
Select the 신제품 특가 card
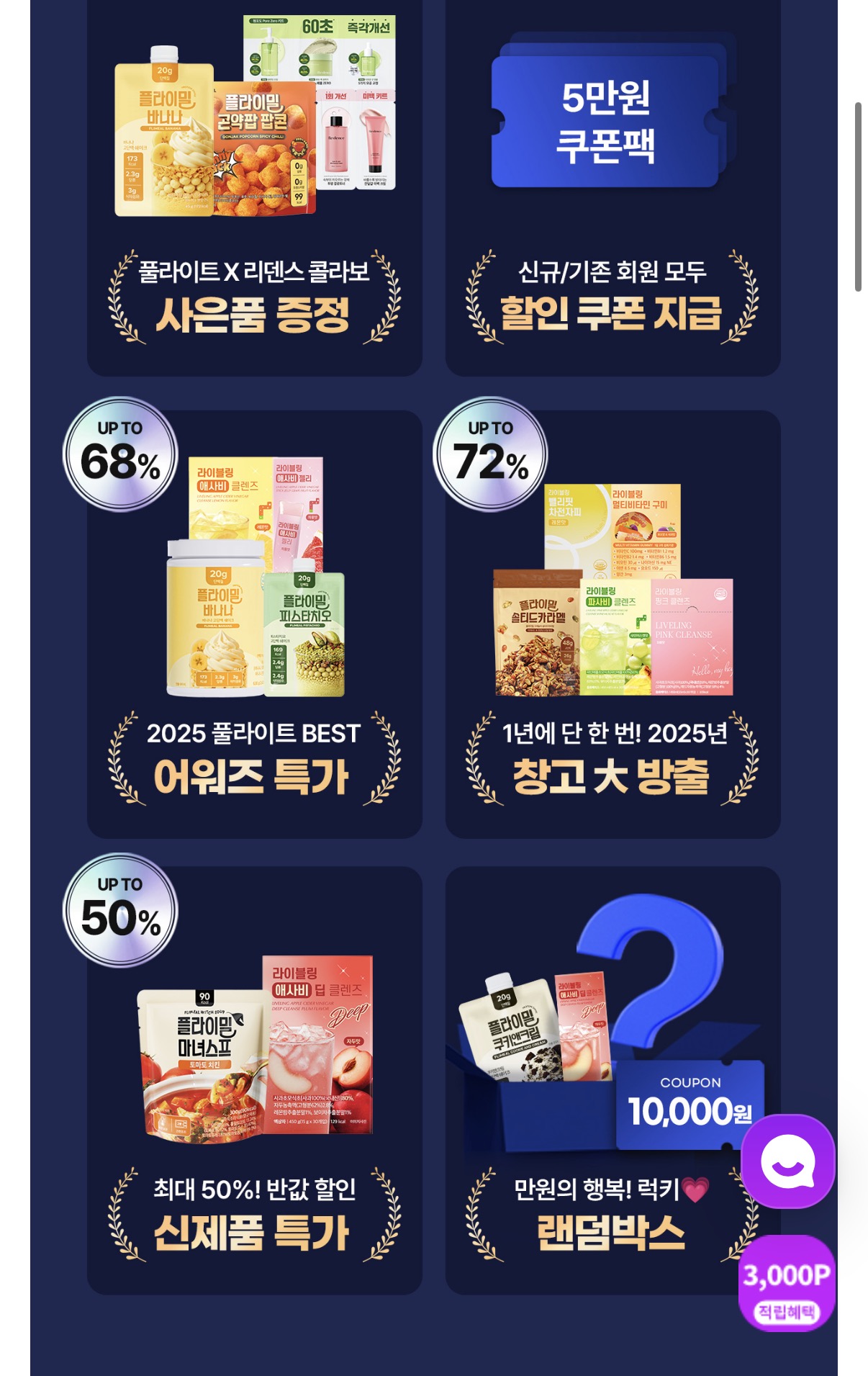(254, 1080)
